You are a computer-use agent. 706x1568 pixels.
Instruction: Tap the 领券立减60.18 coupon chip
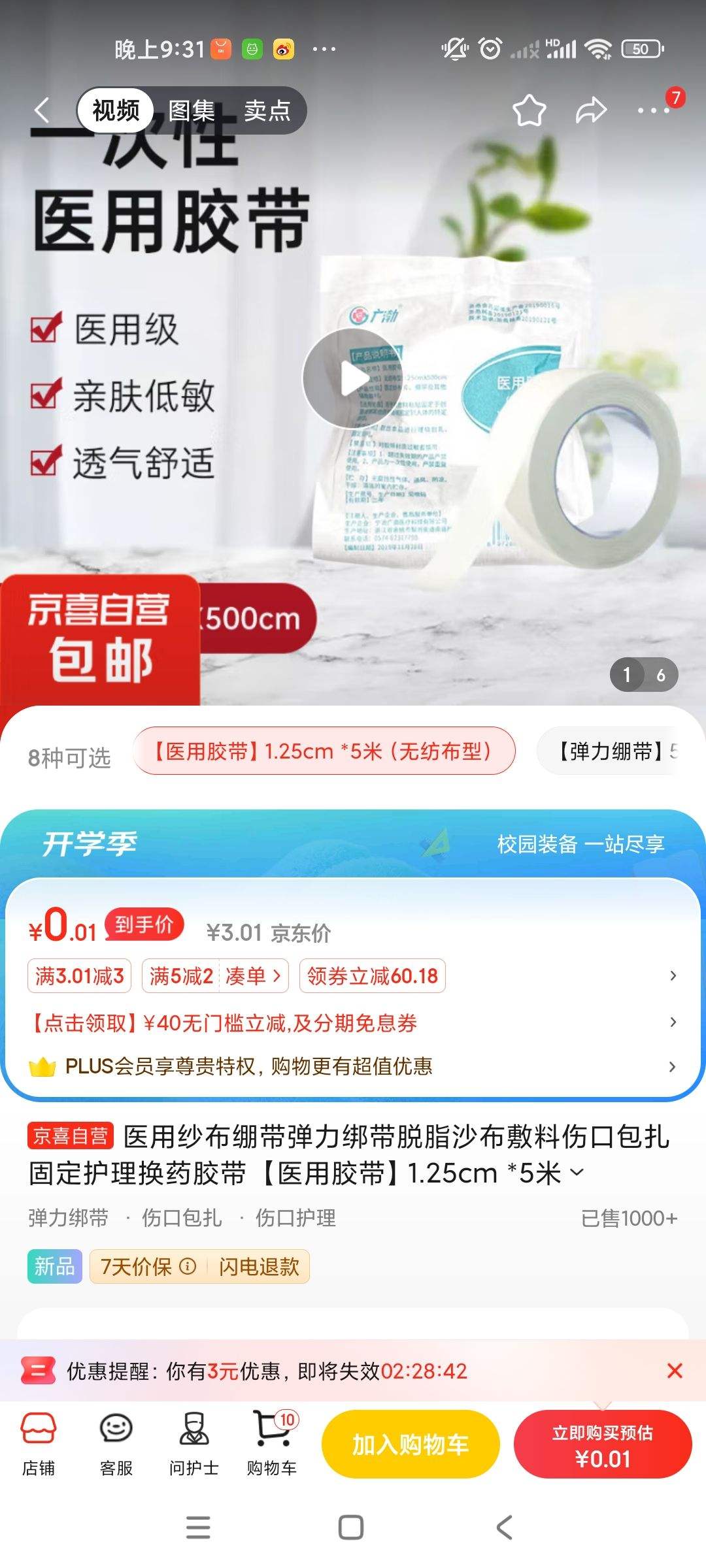(x=372, y=976)
